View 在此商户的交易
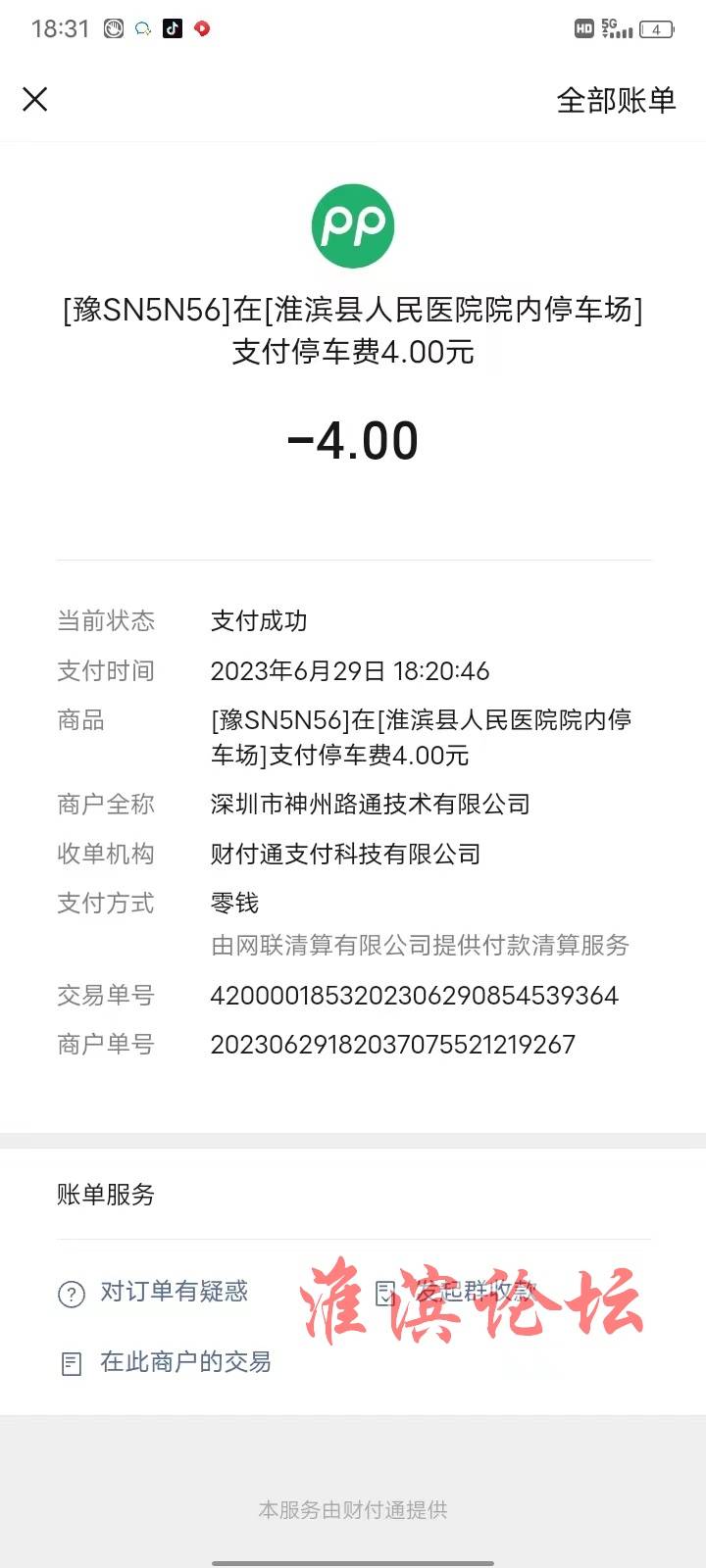The width and height of the screenshot is (706, 1568). [x=165, y=1362]
